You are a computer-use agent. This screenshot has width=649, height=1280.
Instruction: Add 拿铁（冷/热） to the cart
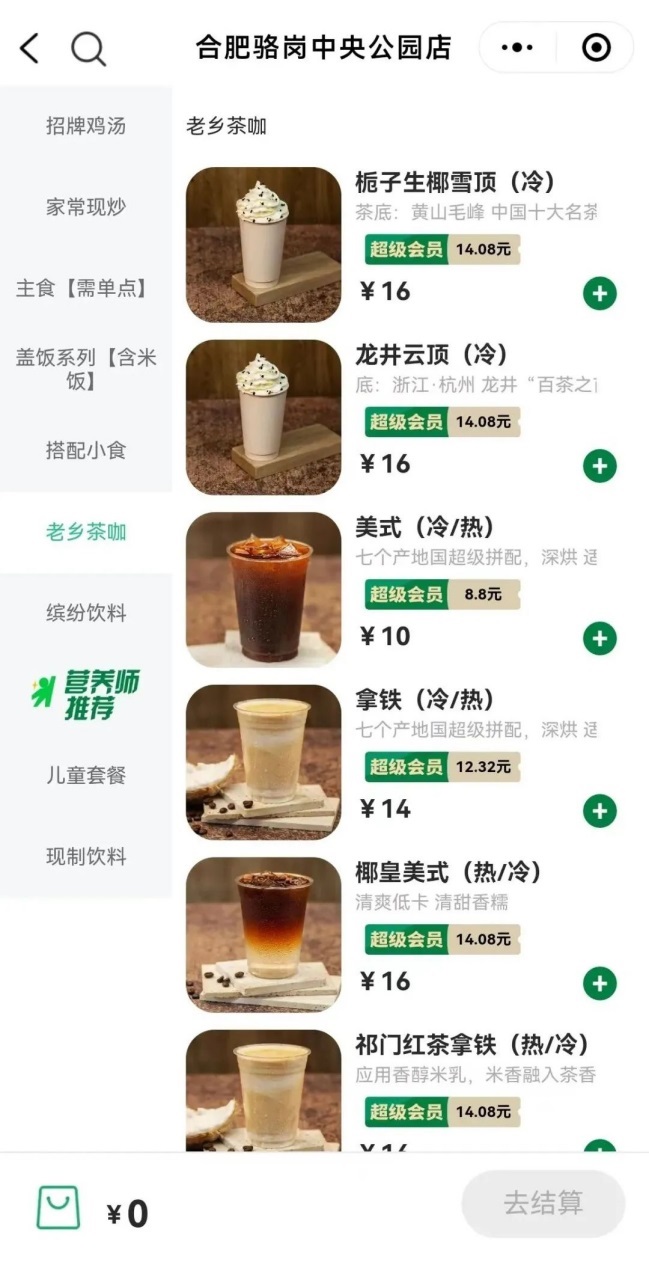(x=600, y=811)
